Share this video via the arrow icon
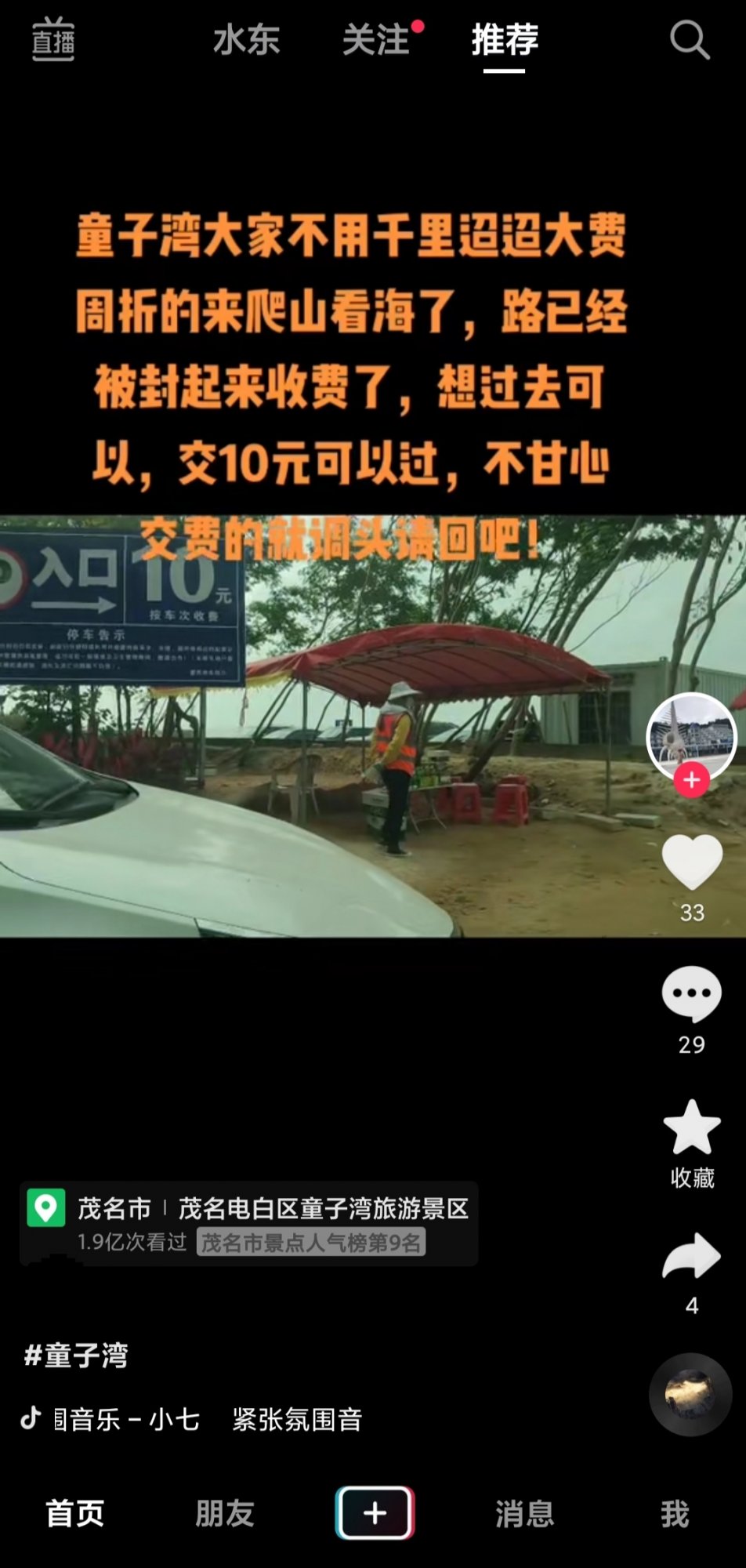Image resolution: width=746 pixels, height=1568 pixels. coord(691,1258)
